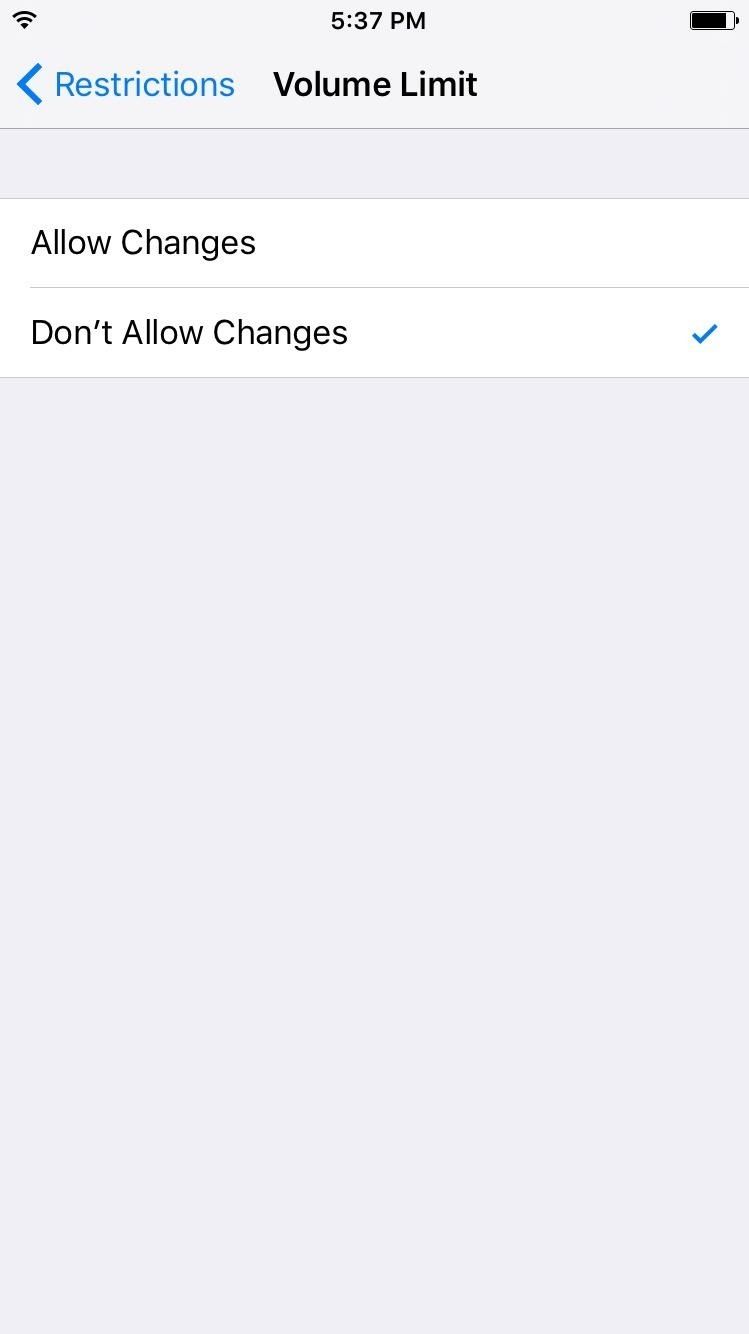
Task: Tap the battery icon at top right
Action: [712, 19]
